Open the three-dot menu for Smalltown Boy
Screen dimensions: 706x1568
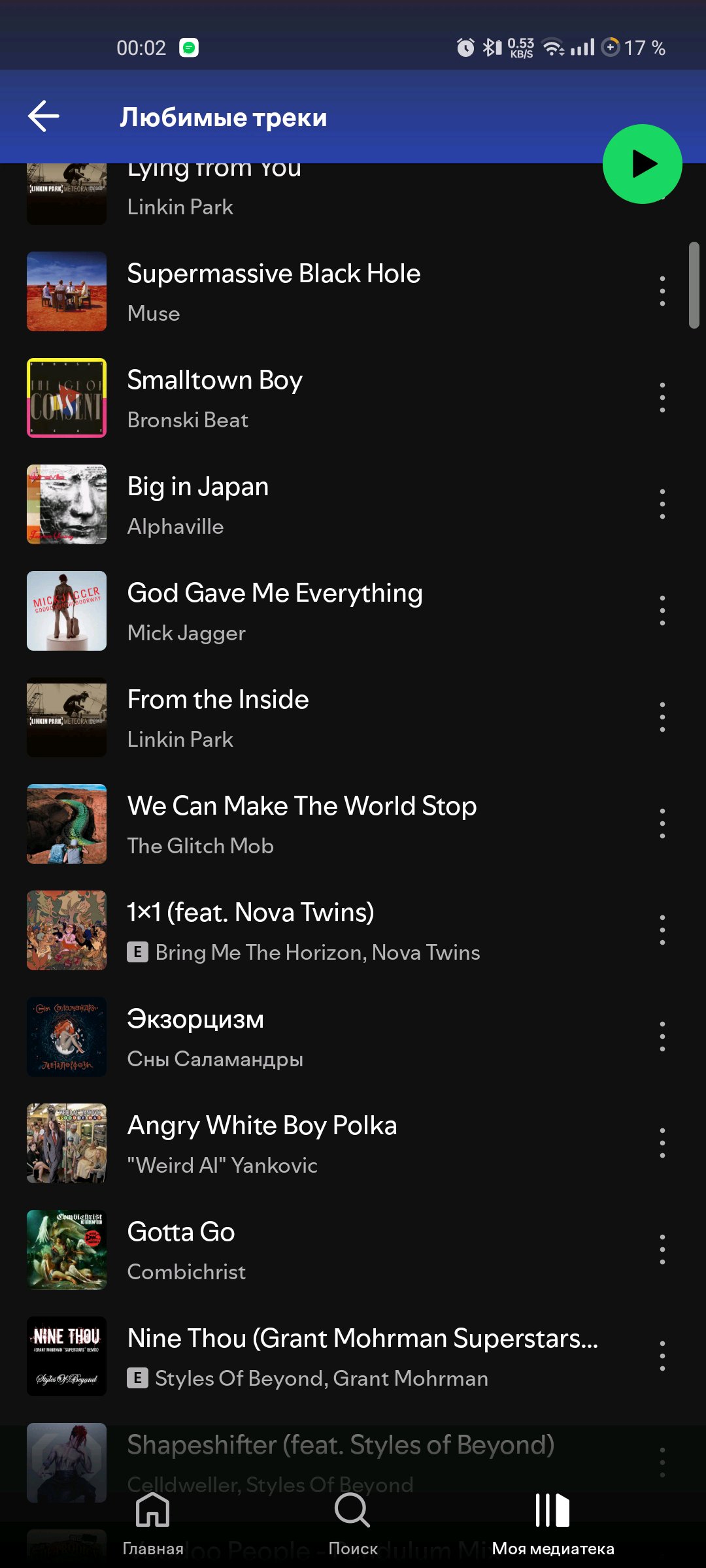tap(662, 398)
